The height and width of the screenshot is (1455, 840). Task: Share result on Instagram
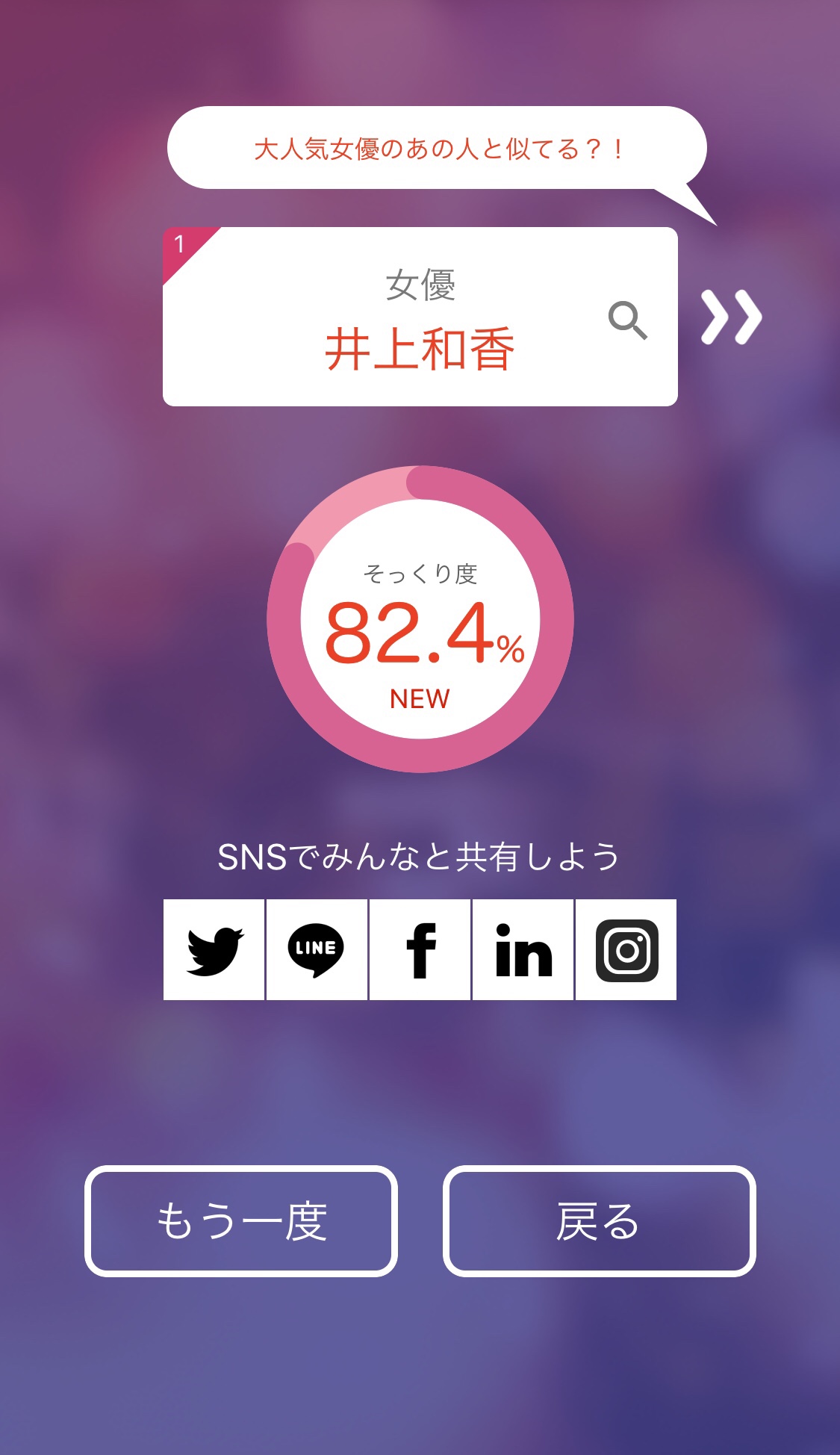(x=626, y=950)
